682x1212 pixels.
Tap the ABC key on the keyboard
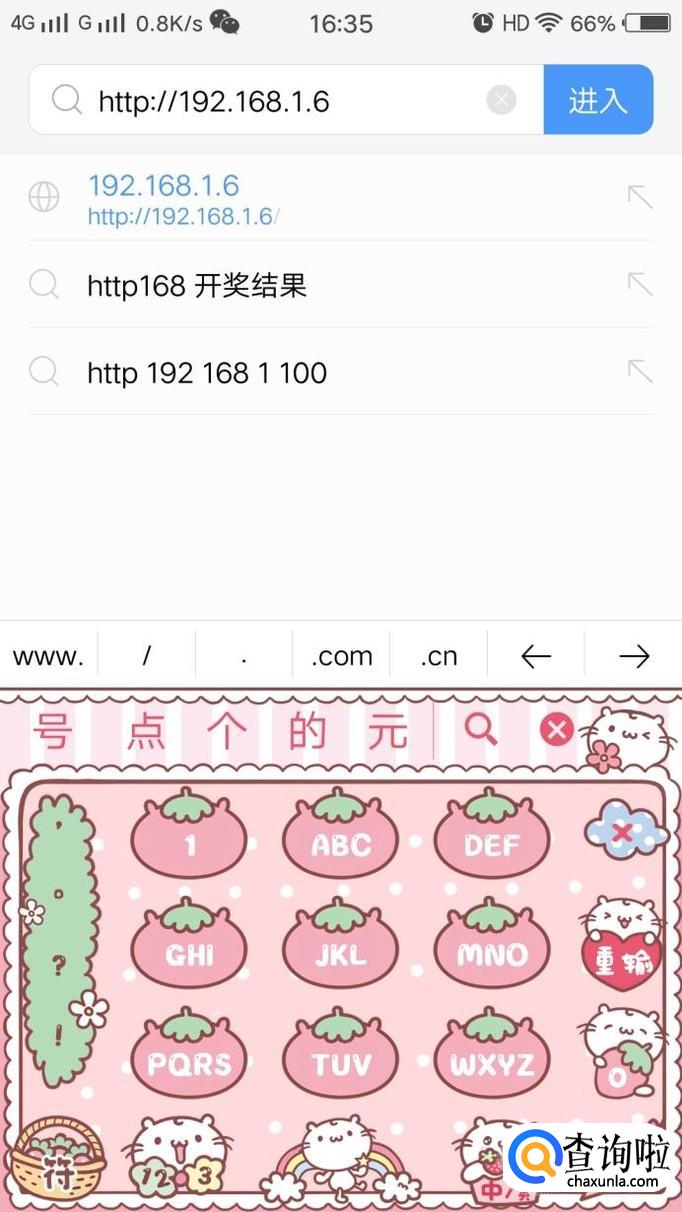pos(340,843)
